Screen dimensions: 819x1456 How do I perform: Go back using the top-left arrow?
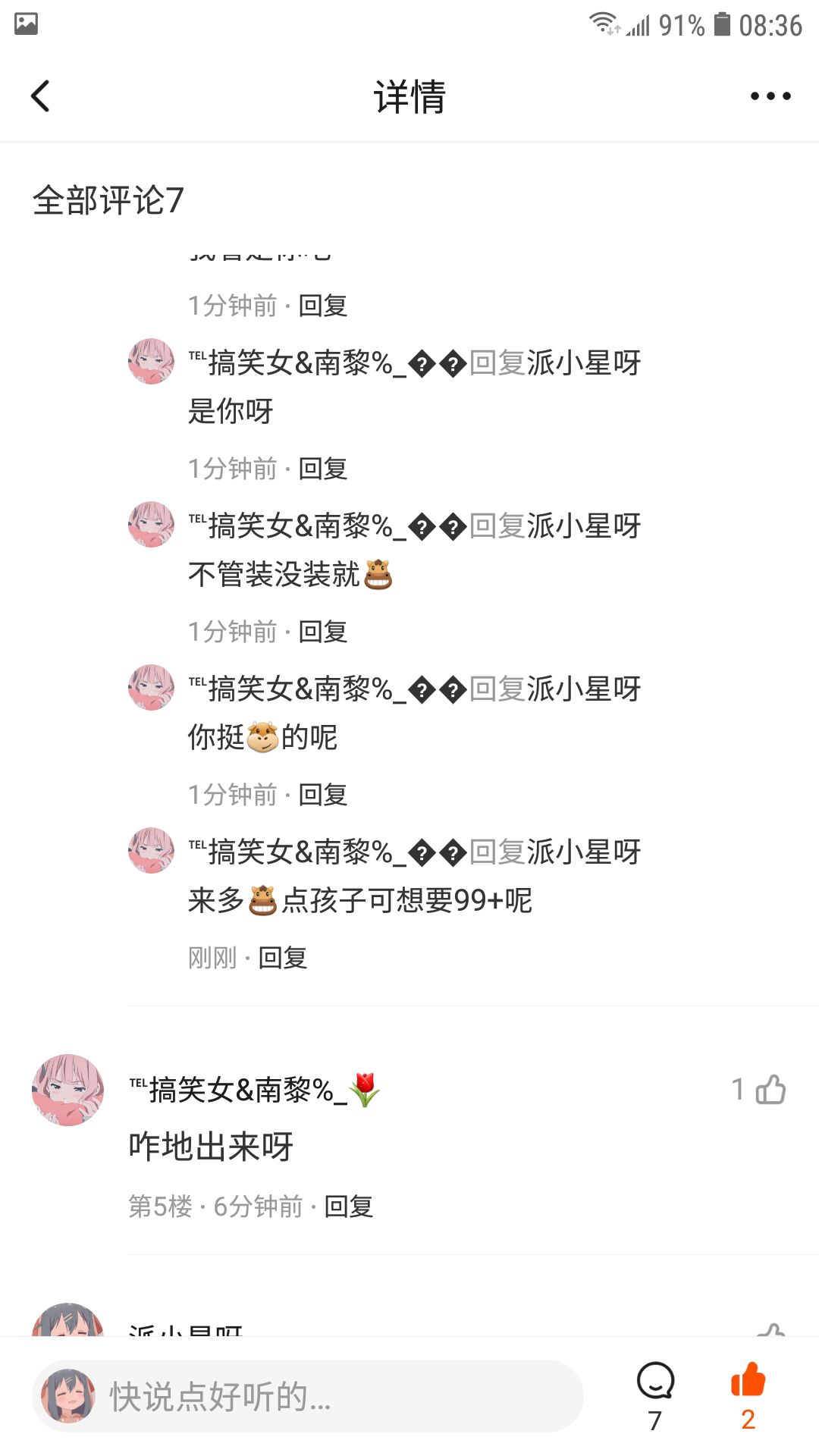pos(40,96)
